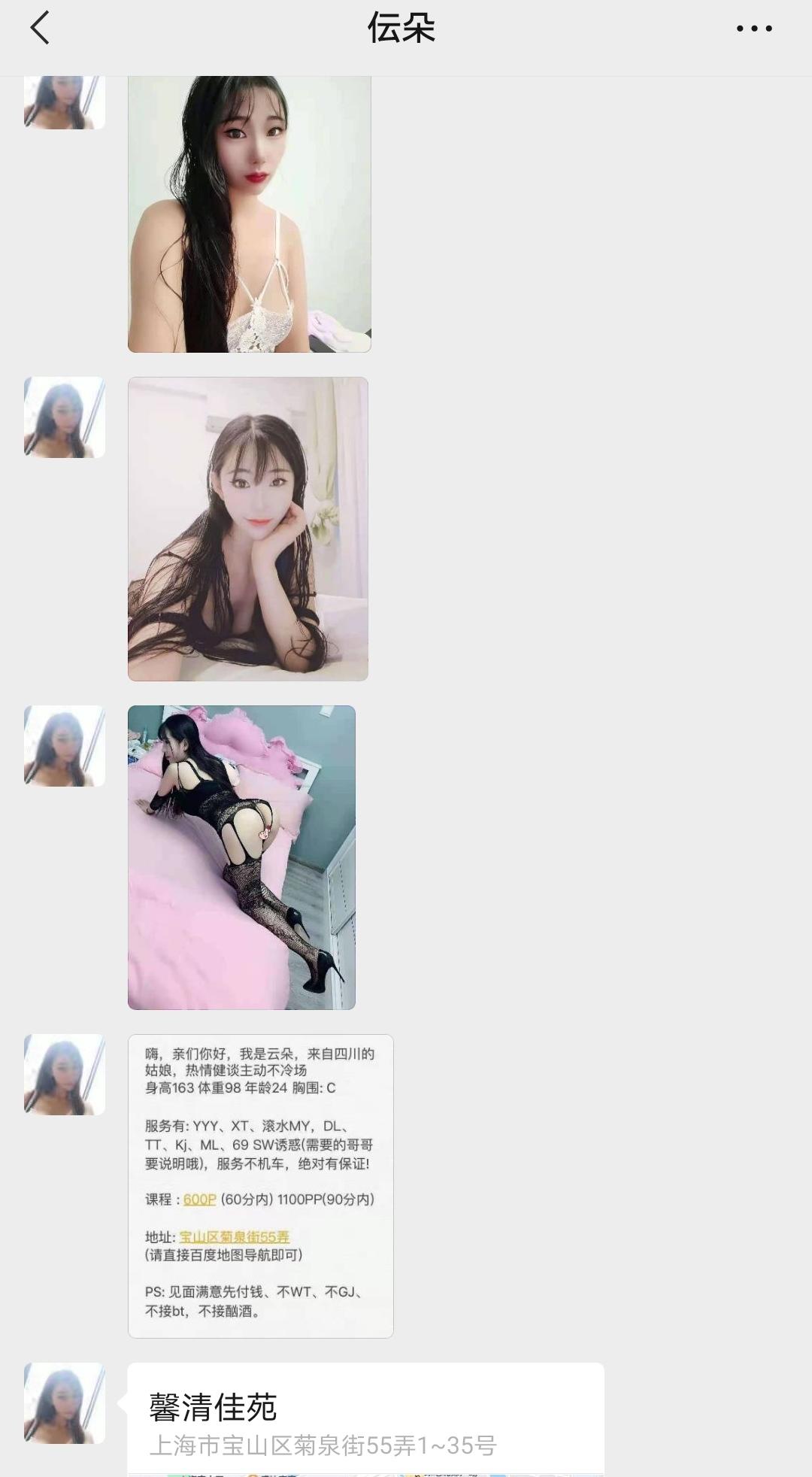The height and width of the screenshot is (1477, 812).
Task: Open the chat overflow menu
Action: coord(753,29)
